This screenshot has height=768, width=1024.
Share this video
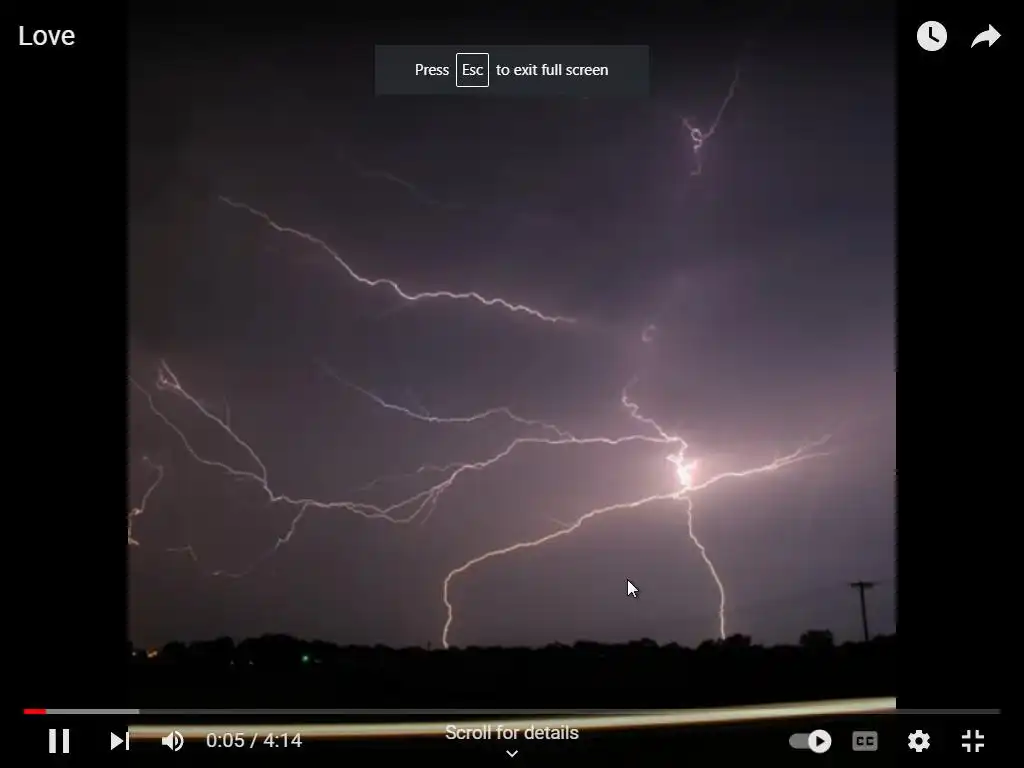[986, 37]
